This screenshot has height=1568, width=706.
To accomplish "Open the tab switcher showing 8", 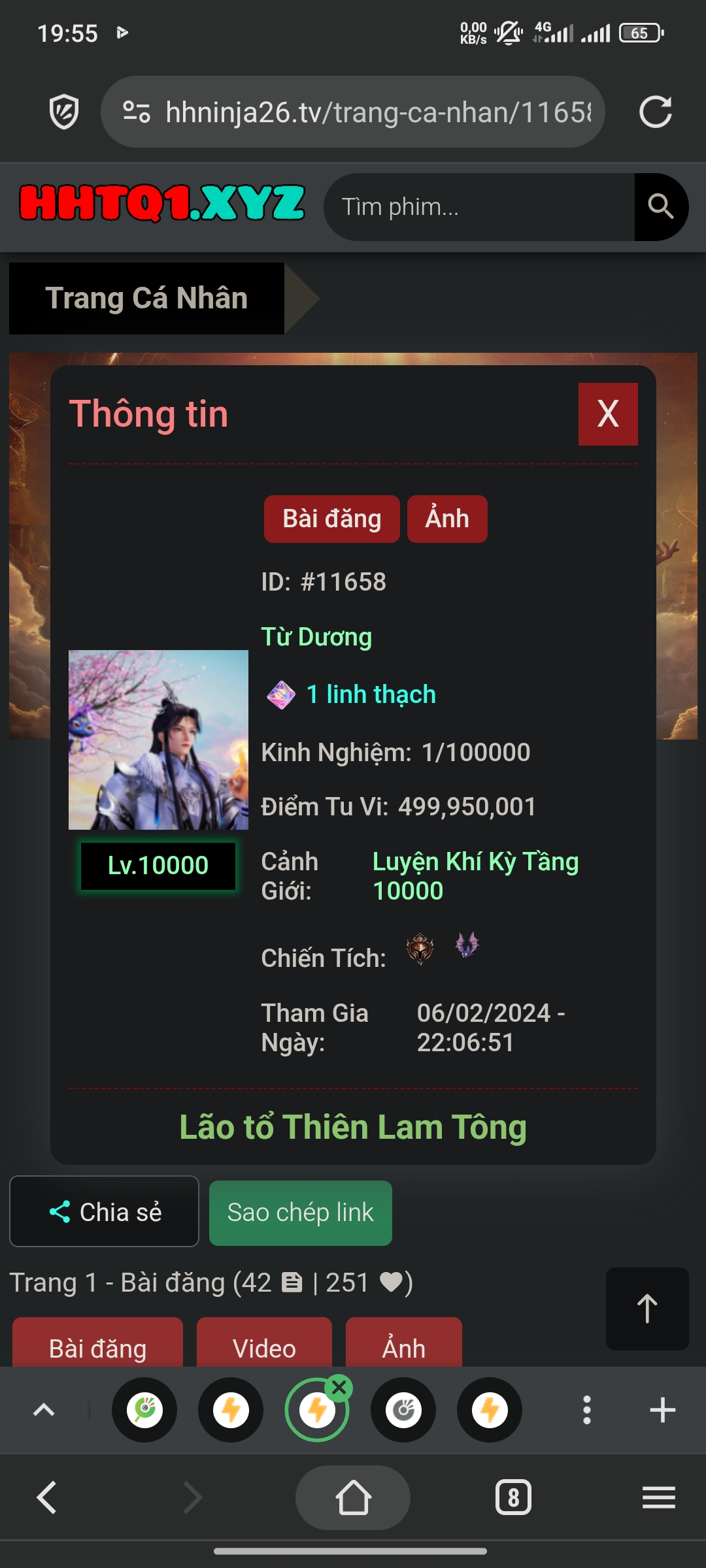I will (x=513, y=1497).
